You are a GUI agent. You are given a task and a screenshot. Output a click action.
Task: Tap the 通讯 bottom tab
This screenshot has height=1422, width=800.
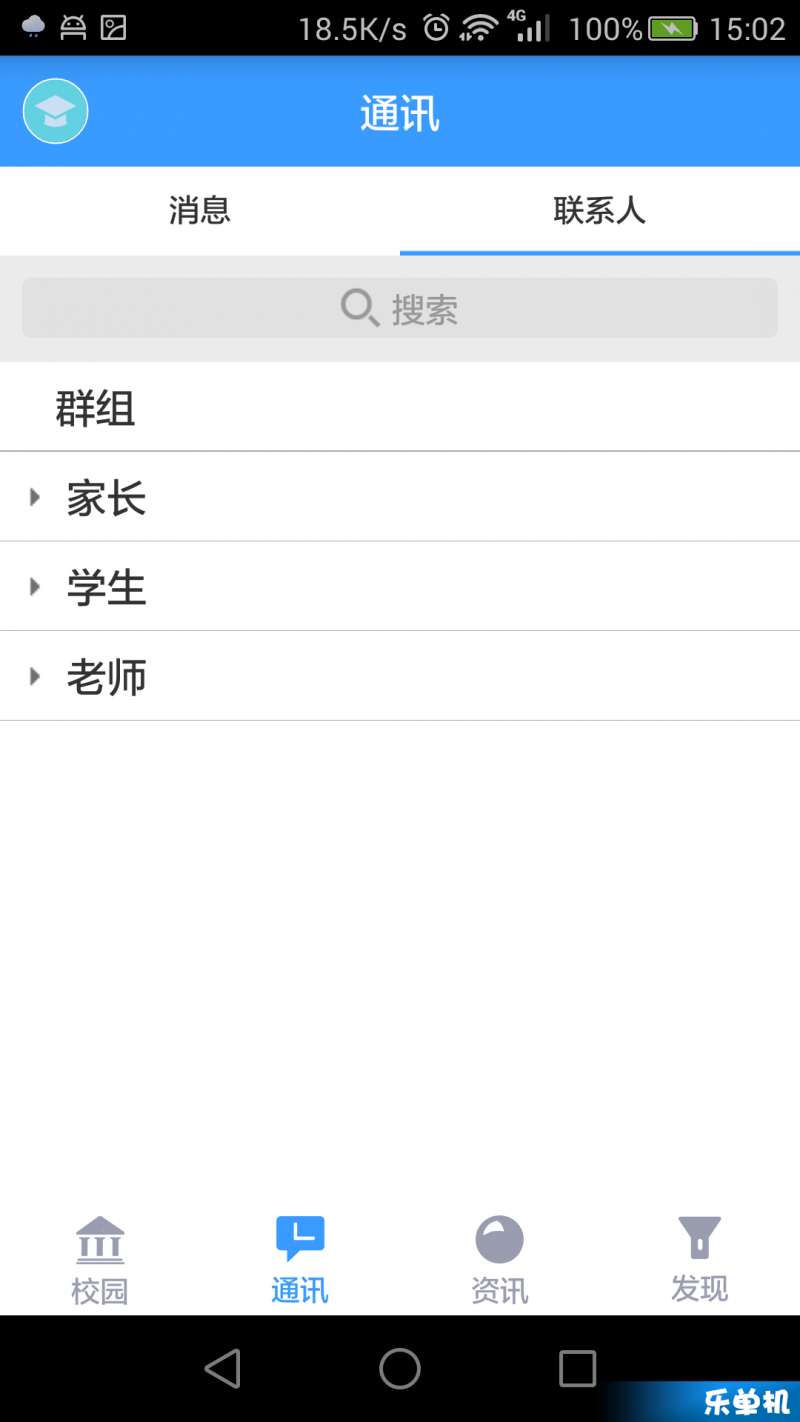tap(300, 1260)
